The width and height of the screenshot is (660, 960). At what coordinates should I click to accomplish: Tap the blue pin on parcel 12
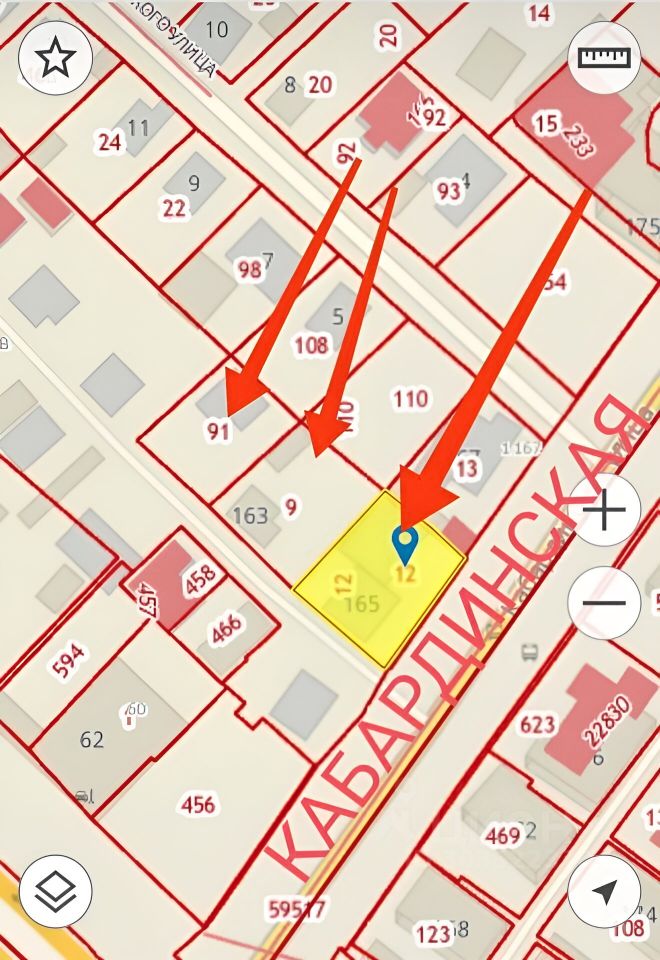pyautogui.click(x=404, y=545)
